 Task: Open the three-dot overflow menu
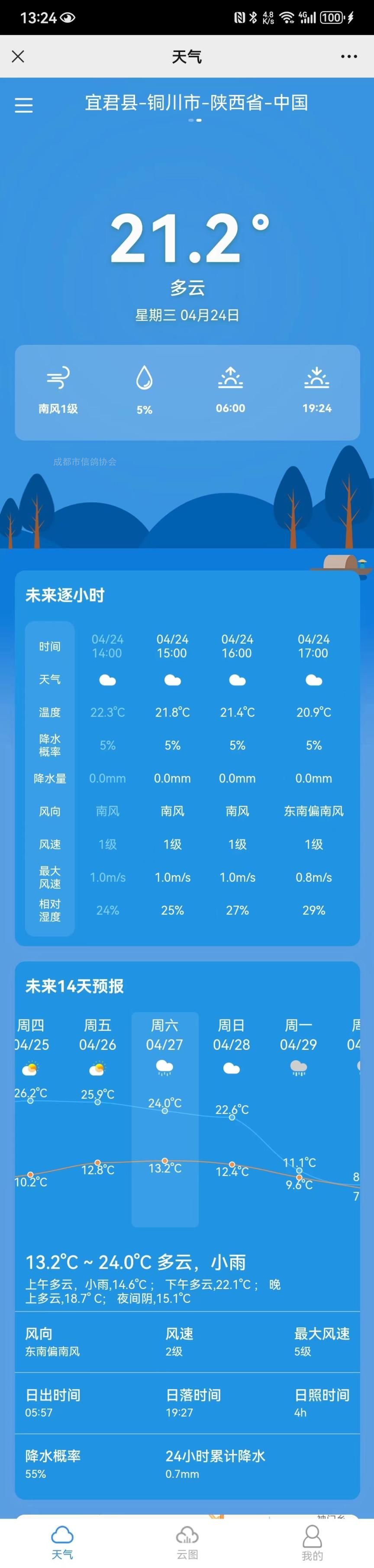point(348,57)
